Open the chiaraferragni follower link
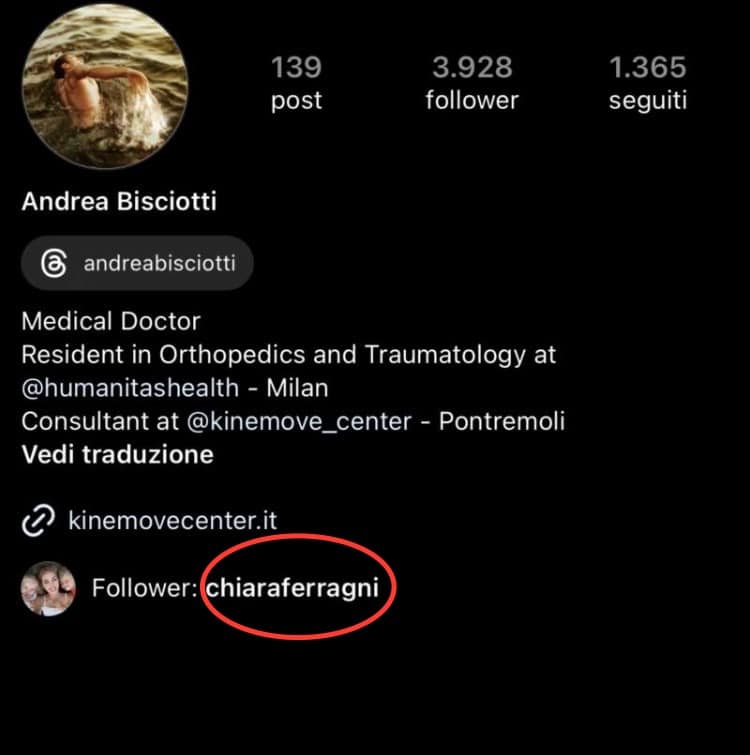Viewport: 750px width, 755px height. tap(292, 588)
